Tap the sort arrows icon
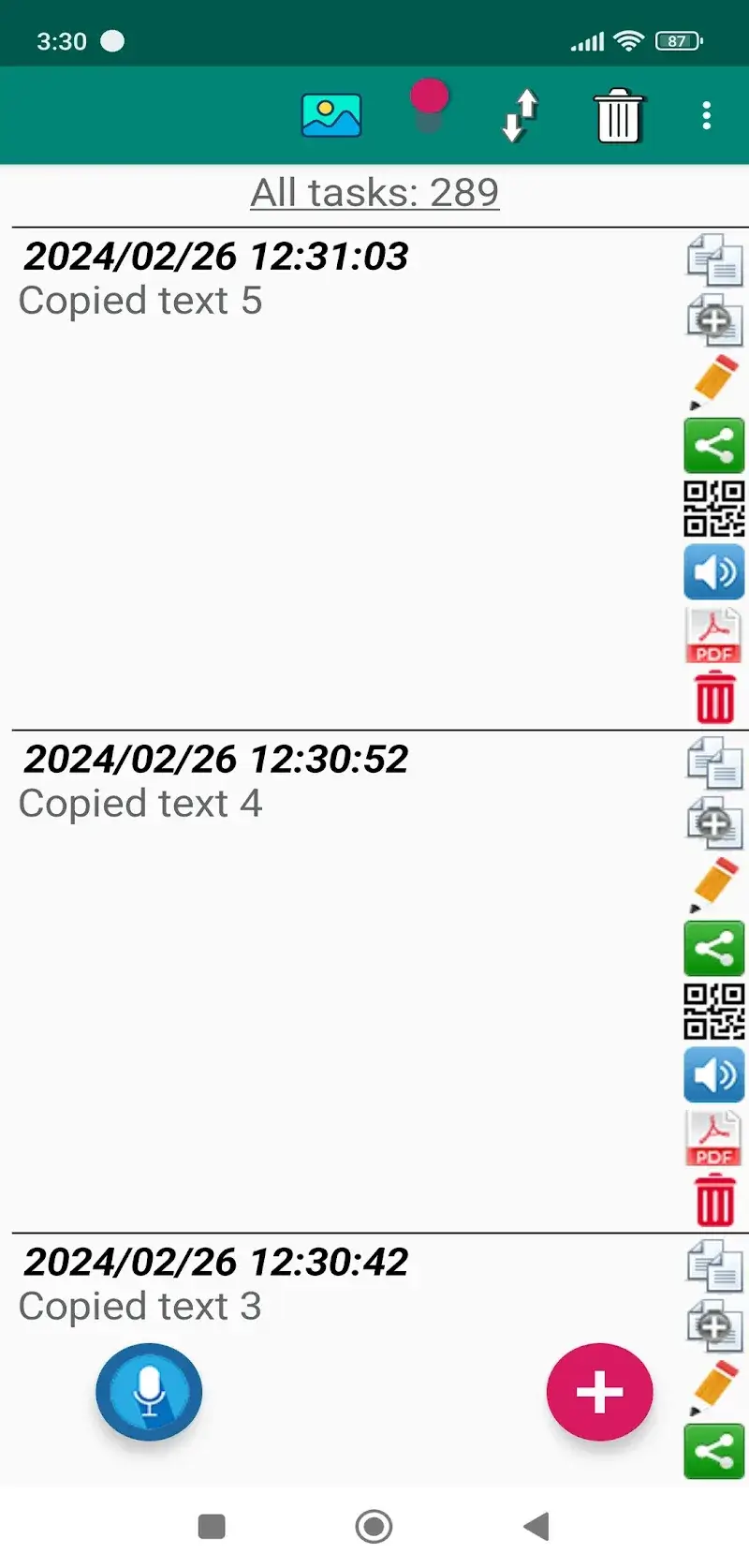Image resolution: width=749 pixels, height=1568 pixels. pos(521,116)
